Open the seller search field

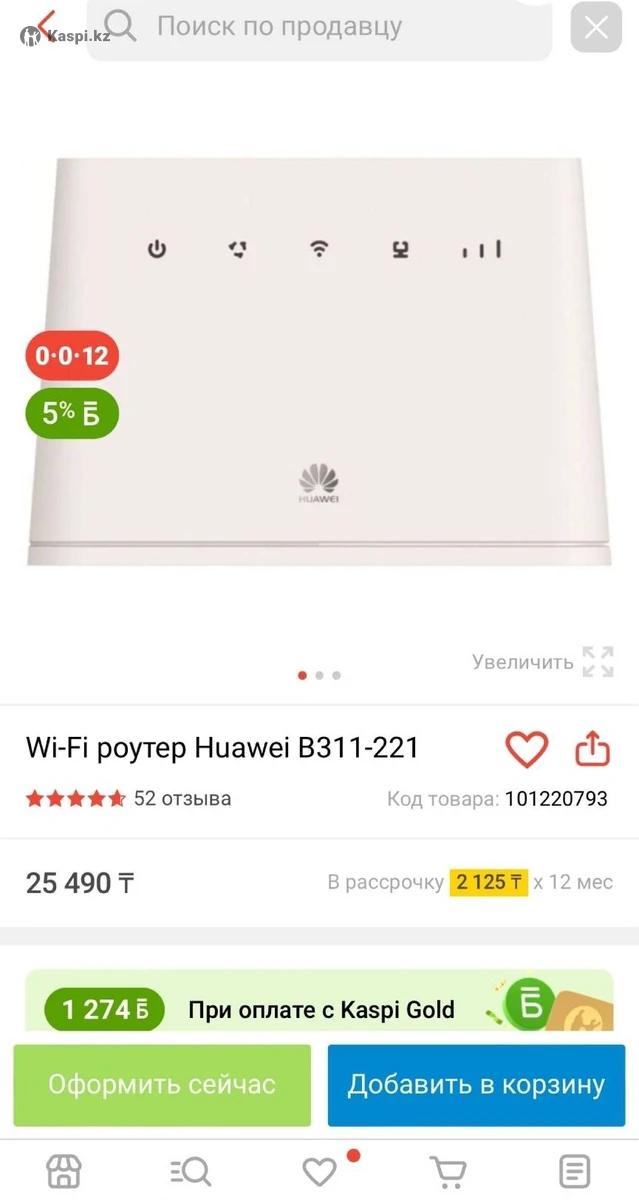click(x=319, y=28)
